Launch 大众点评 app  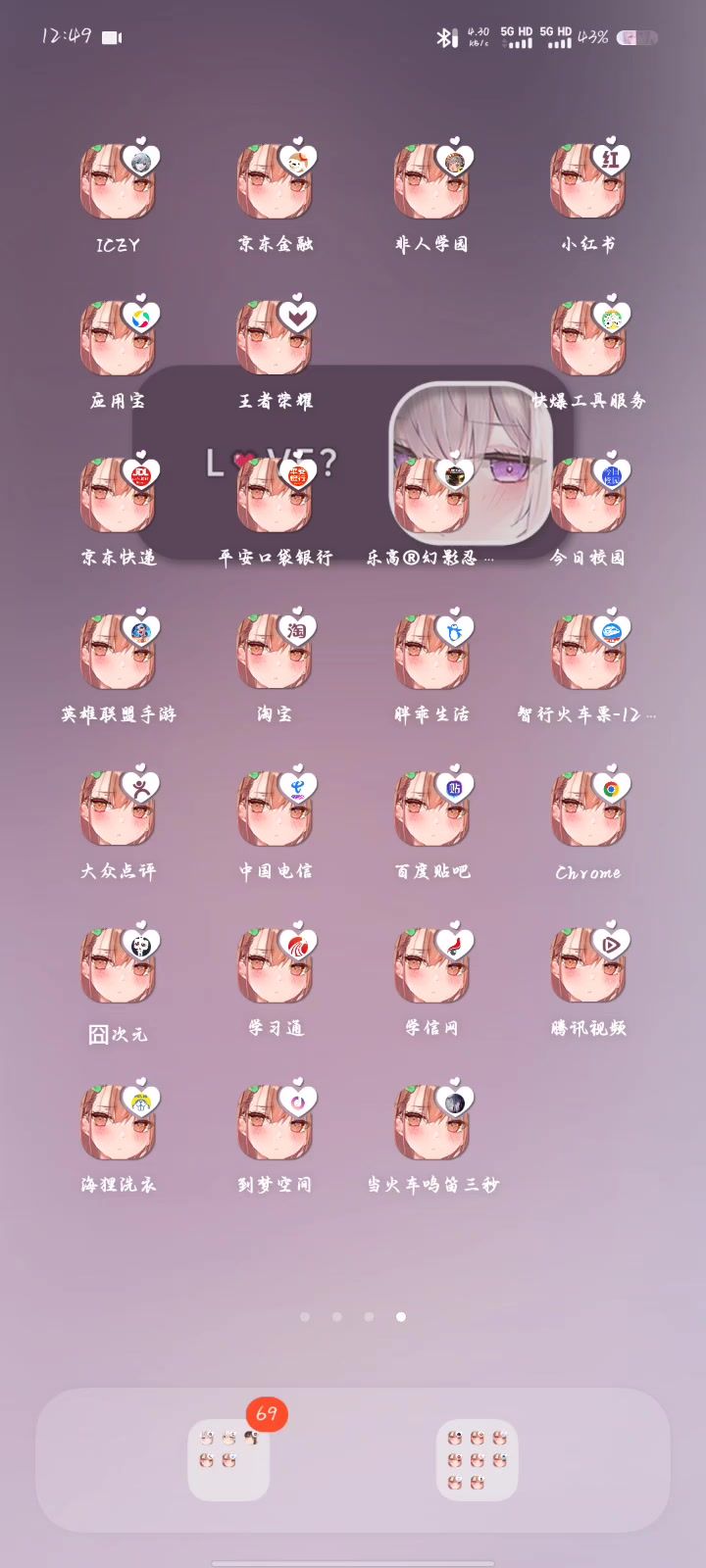point(118,808)
